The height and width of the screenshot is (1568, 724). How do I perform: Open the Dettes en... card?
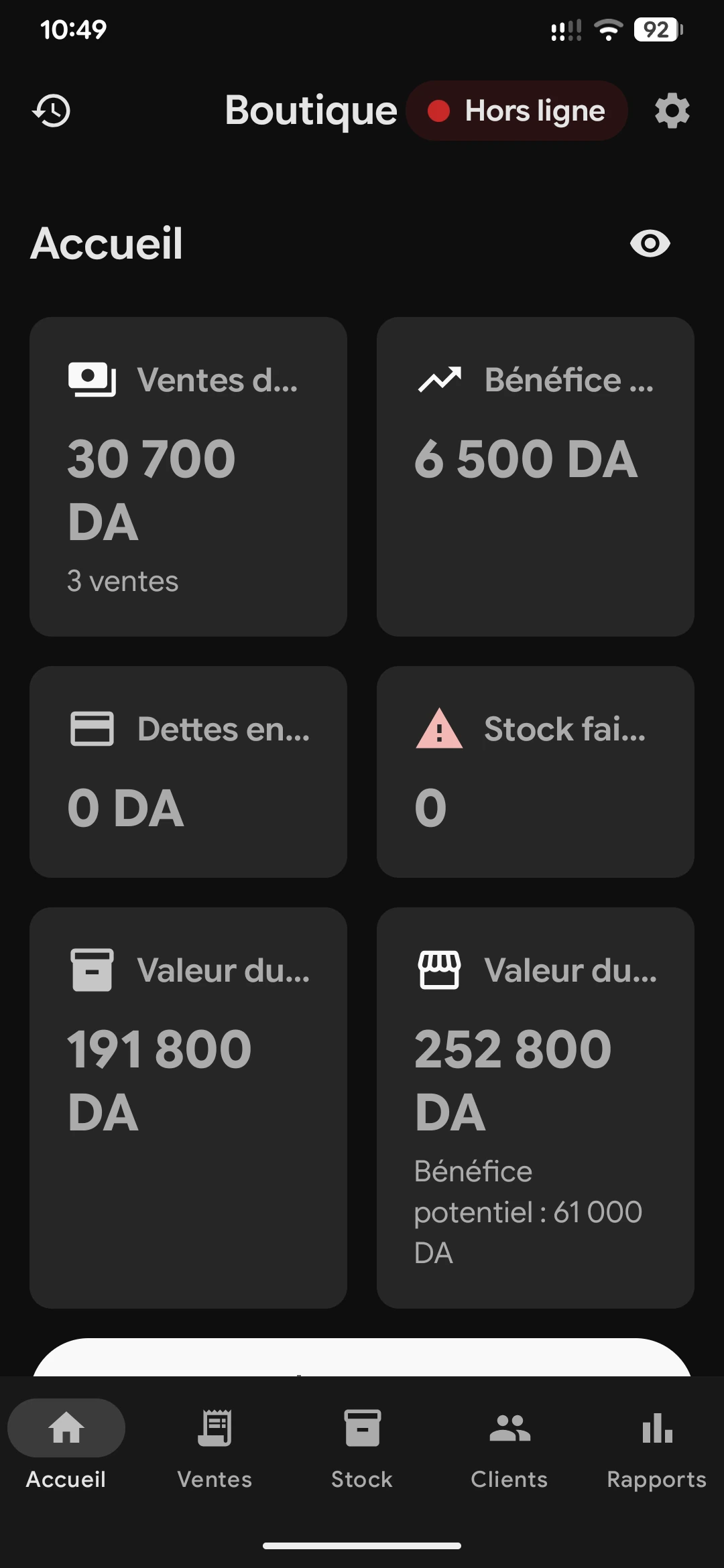(188, 772)
